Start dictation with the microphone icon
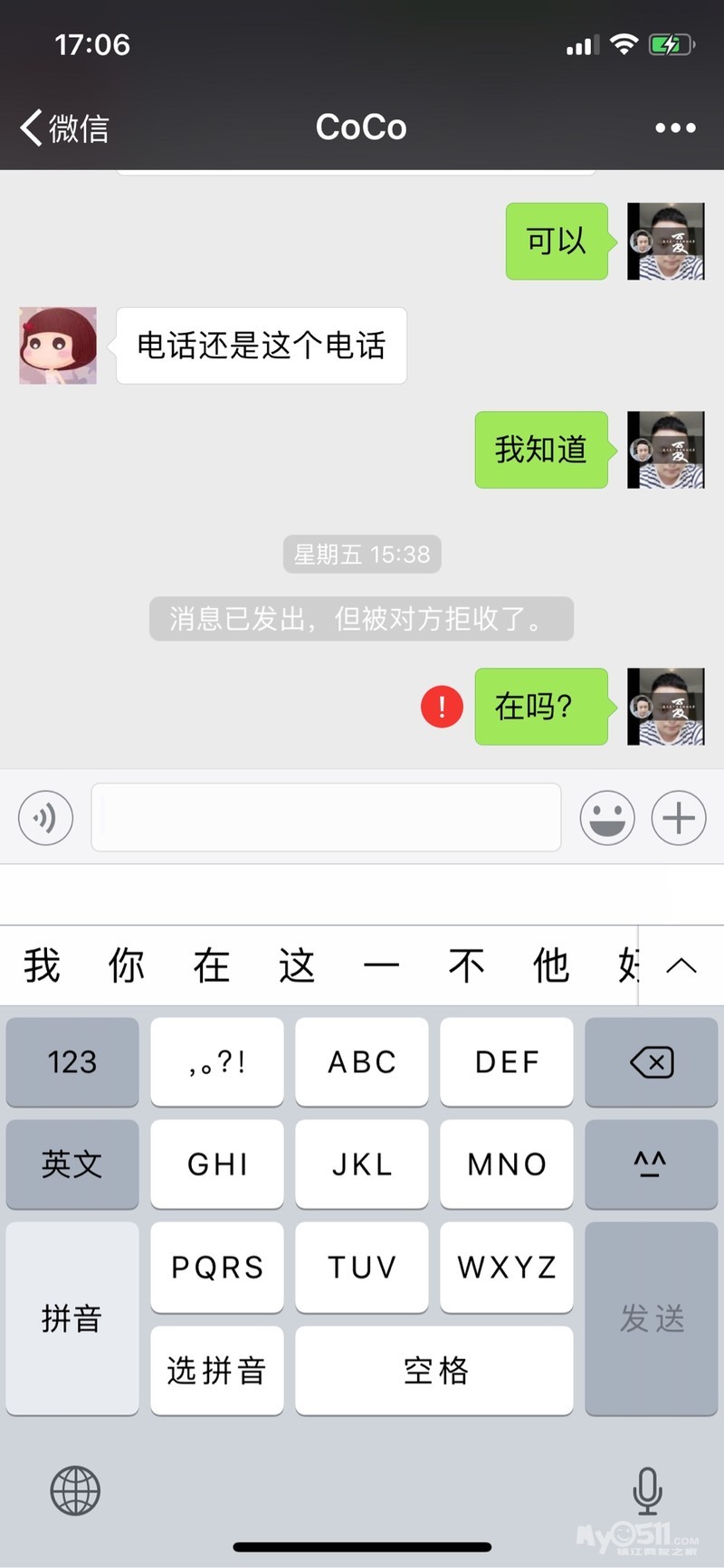 [x=647, y=1490]
